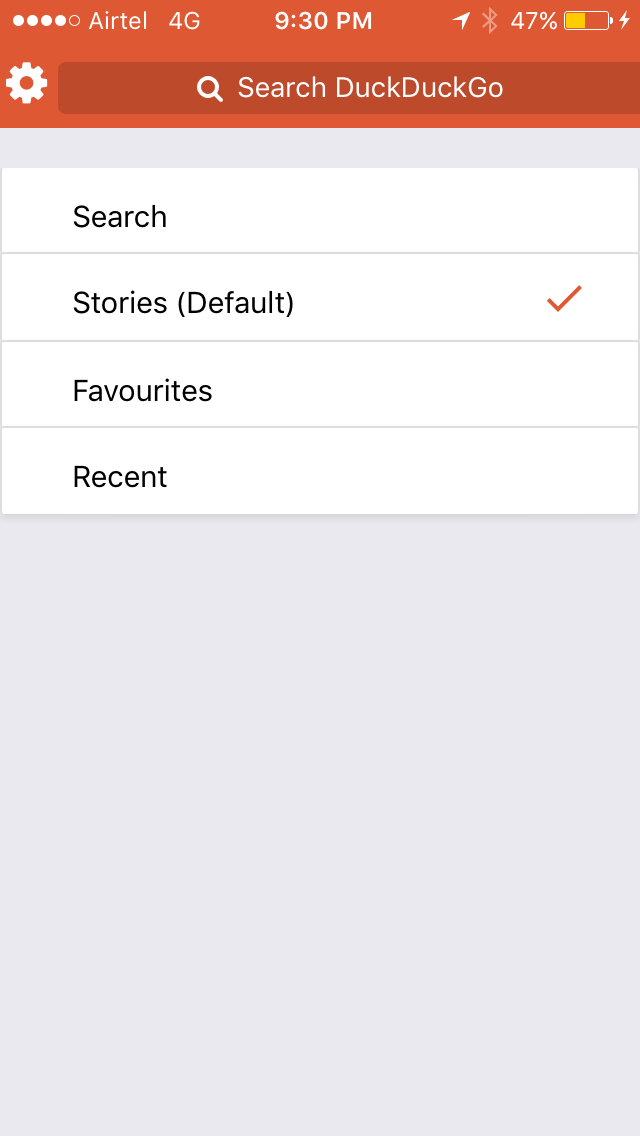Screen dimensions: 640x1136
Task: Tap the Search DuckDuckGo field
Action: click(x=350, y=88)
